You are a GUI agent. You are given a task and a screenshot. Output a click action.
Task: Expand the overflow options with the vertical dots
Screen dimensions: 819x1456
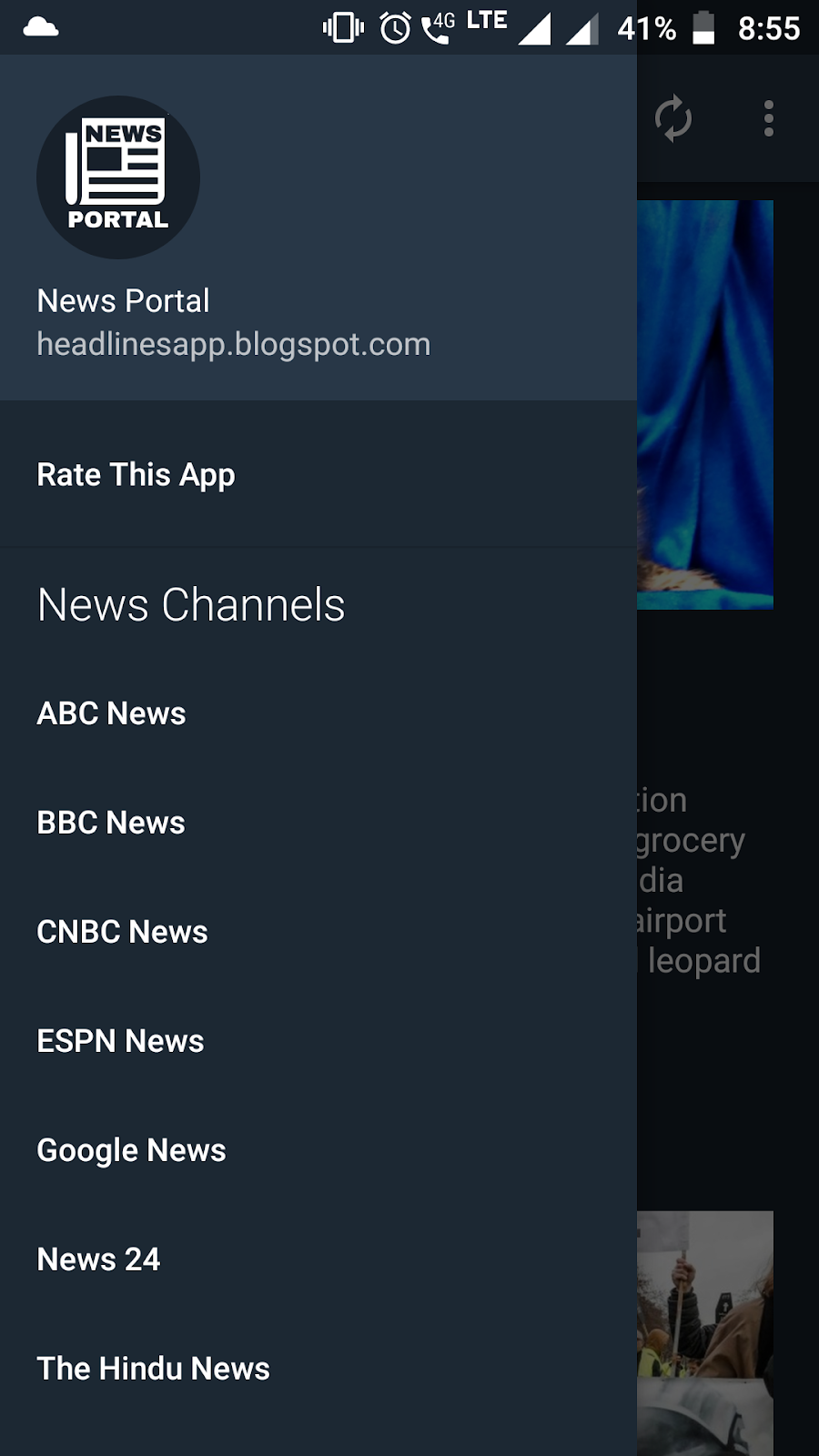pyautogui.click(x=768, y=118)
